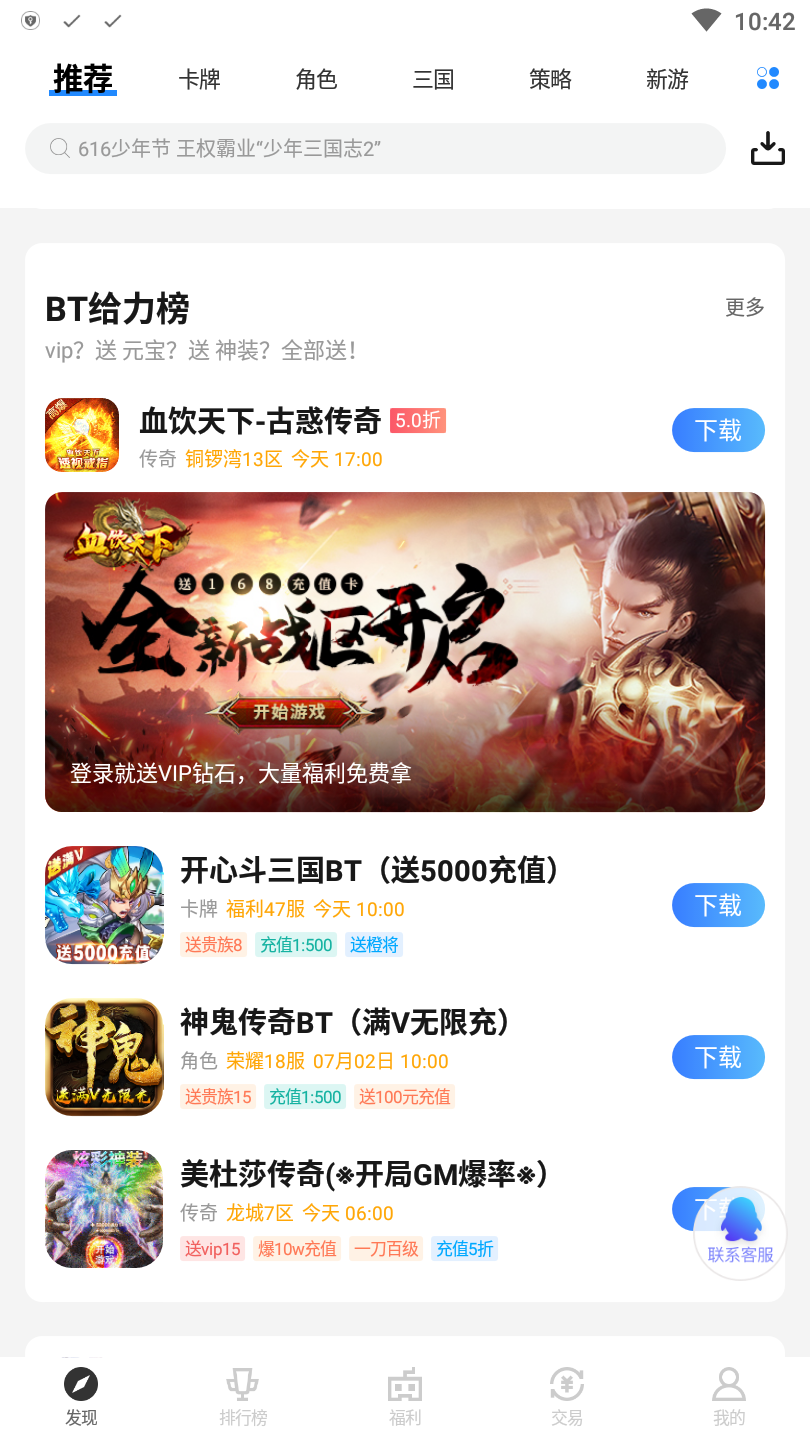Tap the search bar with 616少年节 text
The image size is (810, 1440).
click(x=375, y=147)
